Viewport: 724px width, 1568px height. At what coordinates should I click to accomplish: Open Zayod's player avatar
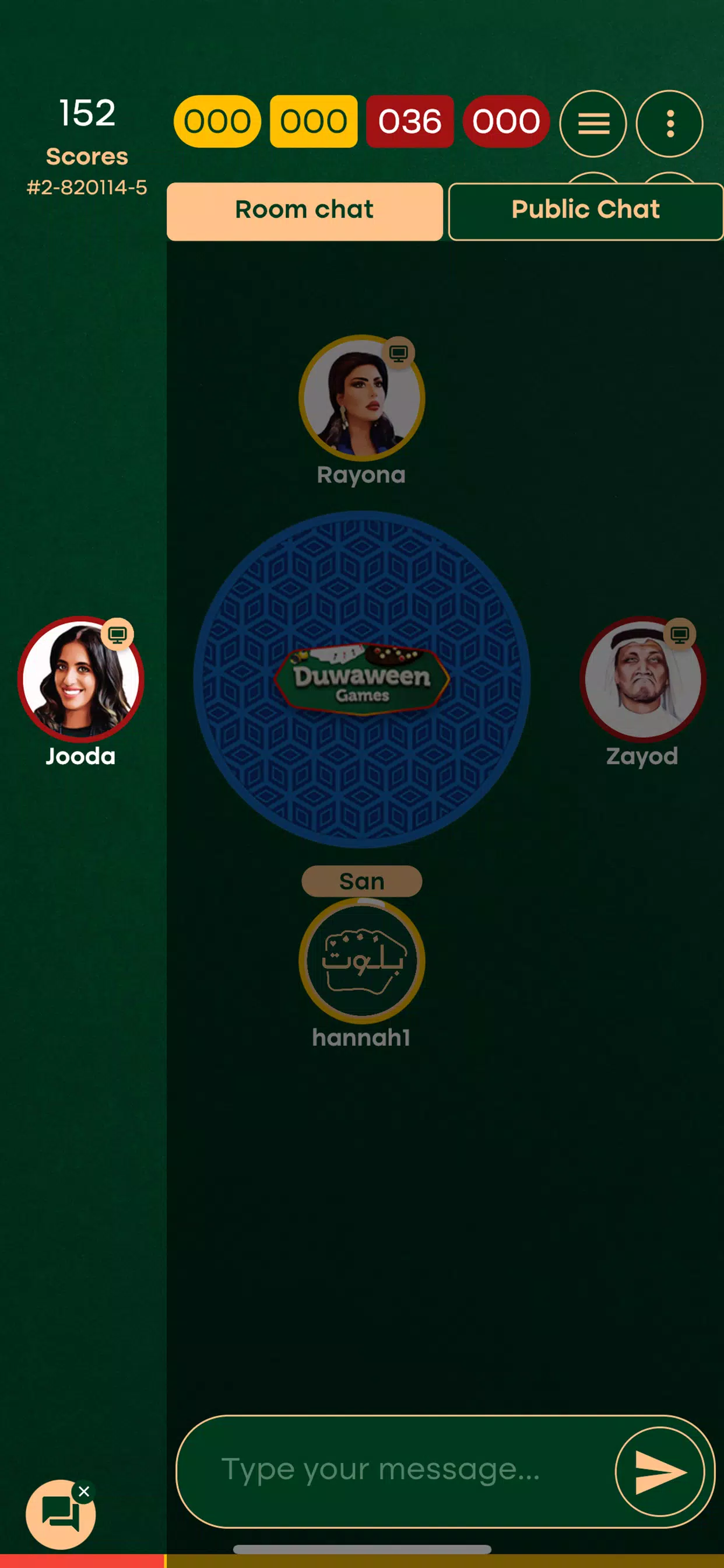[642, 678]
